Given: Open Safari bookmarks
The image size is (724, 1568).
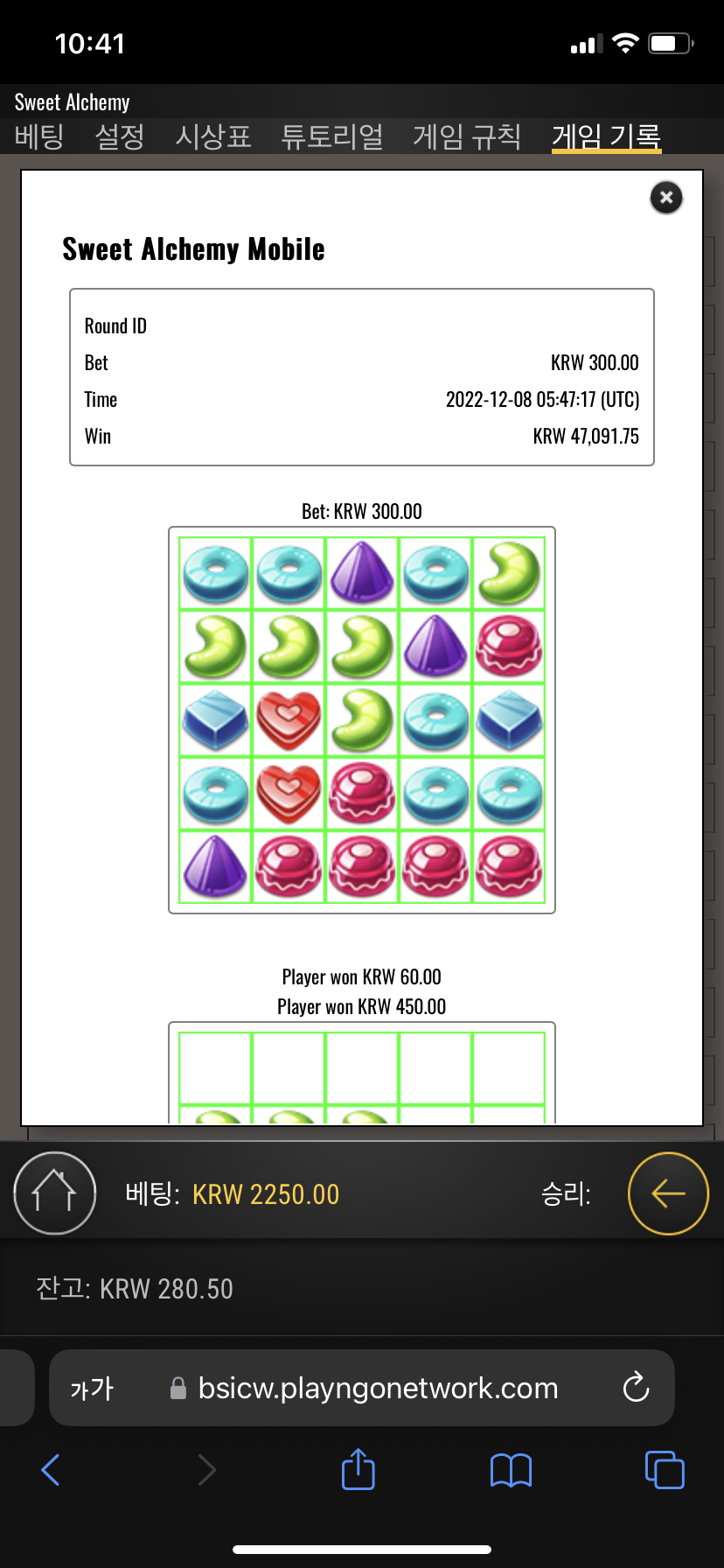Looking at the screenshot, I should pyautogui.click(x=511, y=1470).
